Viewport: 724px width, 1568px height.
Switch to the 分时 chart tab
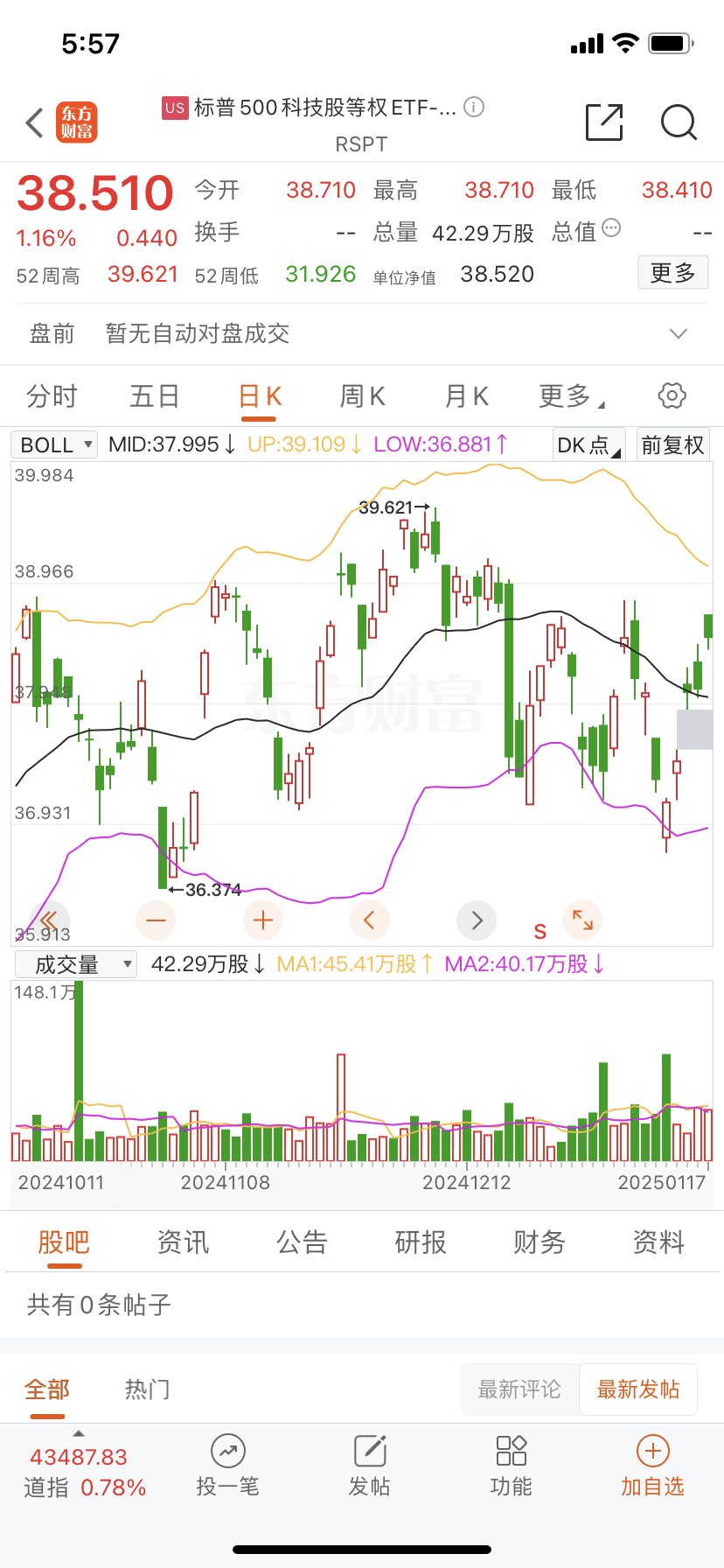click(x=52, y=396)
